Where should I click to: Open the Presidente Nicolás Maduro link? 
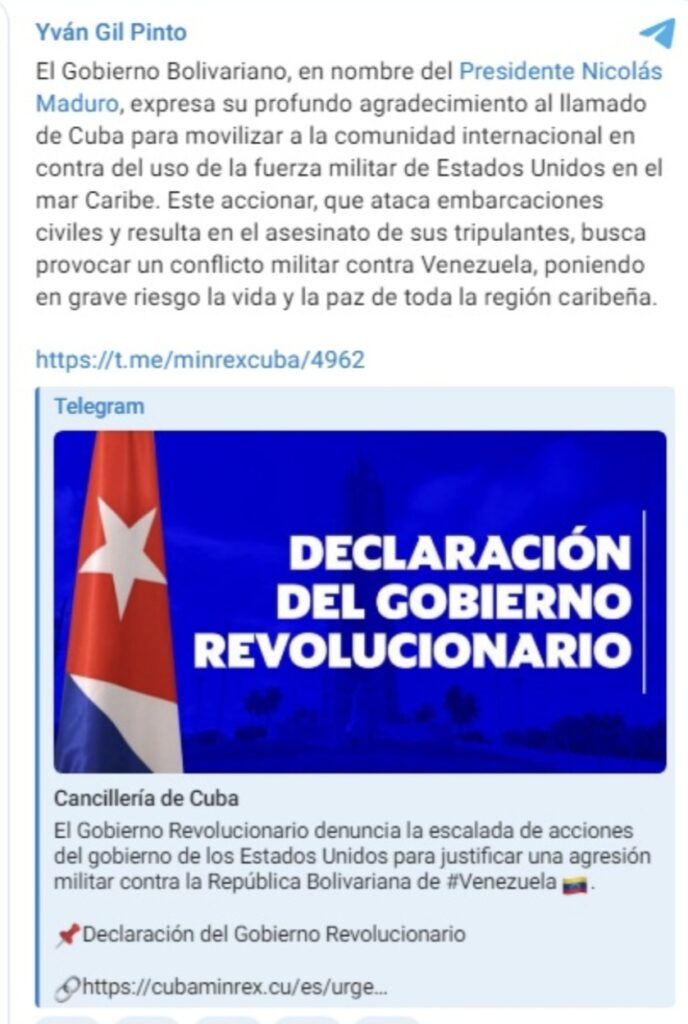point(559,72)
